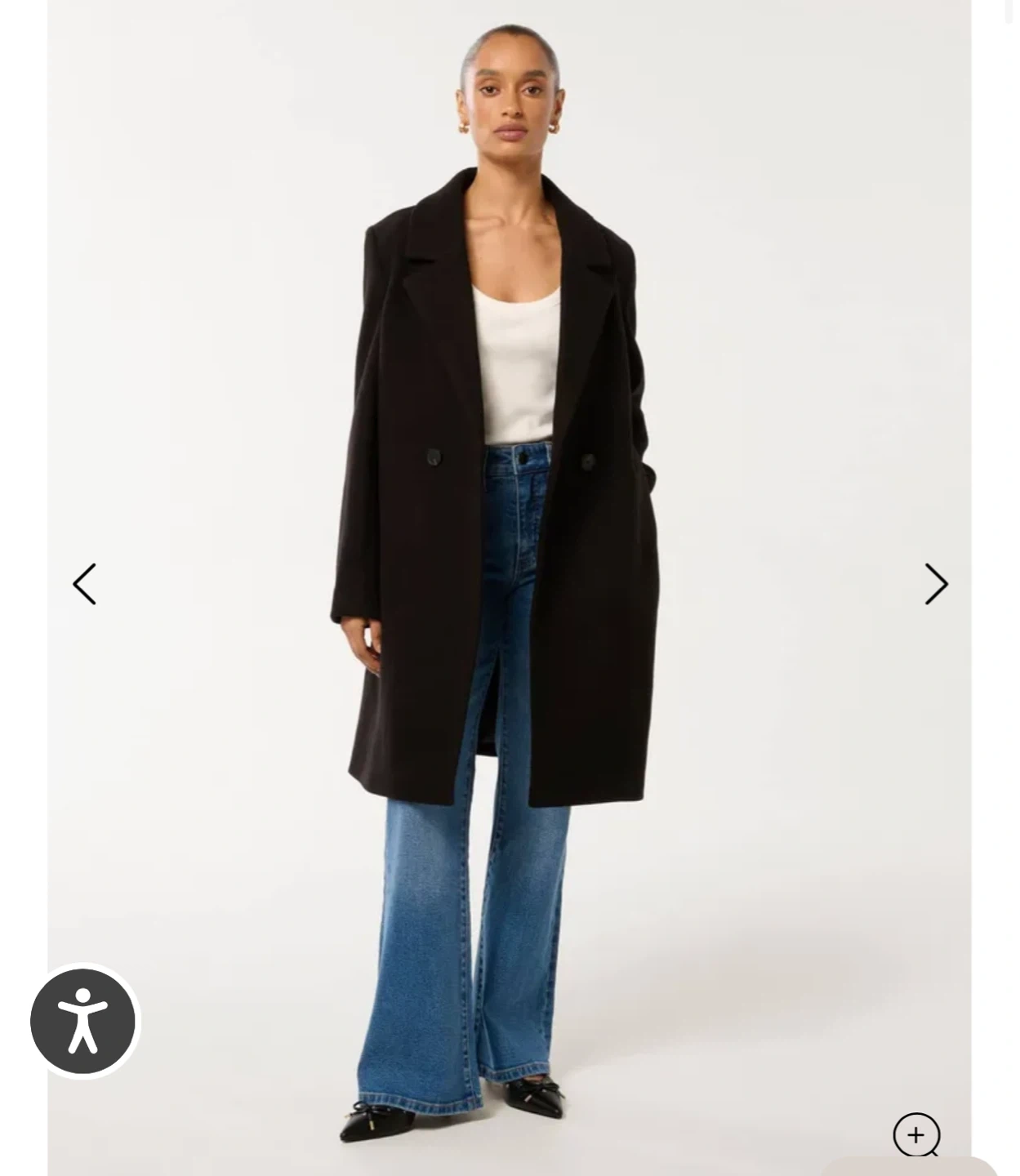Zoom into the product image
The height and width of the screenshot is (1176, 1020).
pos(916,1135)
